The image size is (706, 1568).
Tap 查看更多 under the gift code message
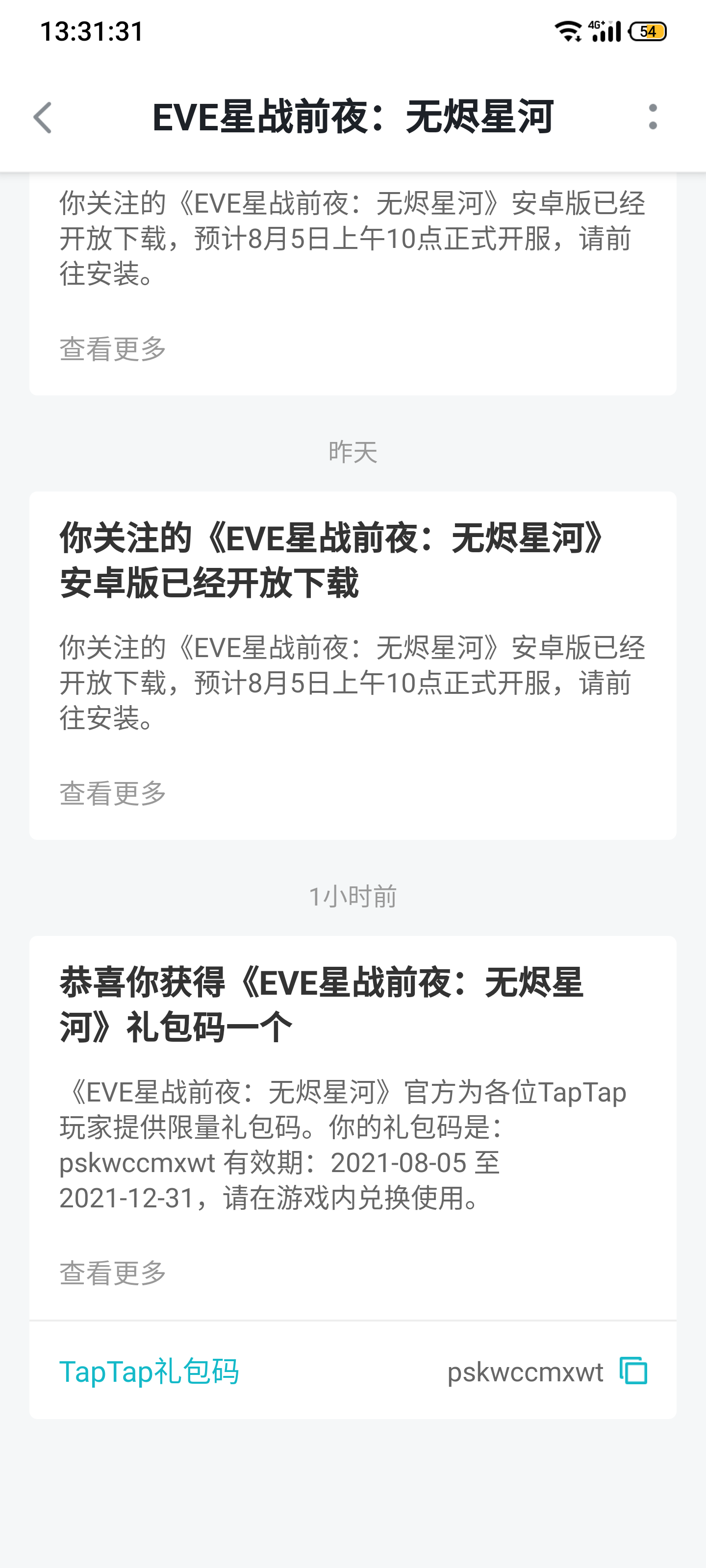pyautogui.click(x=113, y=1272)
